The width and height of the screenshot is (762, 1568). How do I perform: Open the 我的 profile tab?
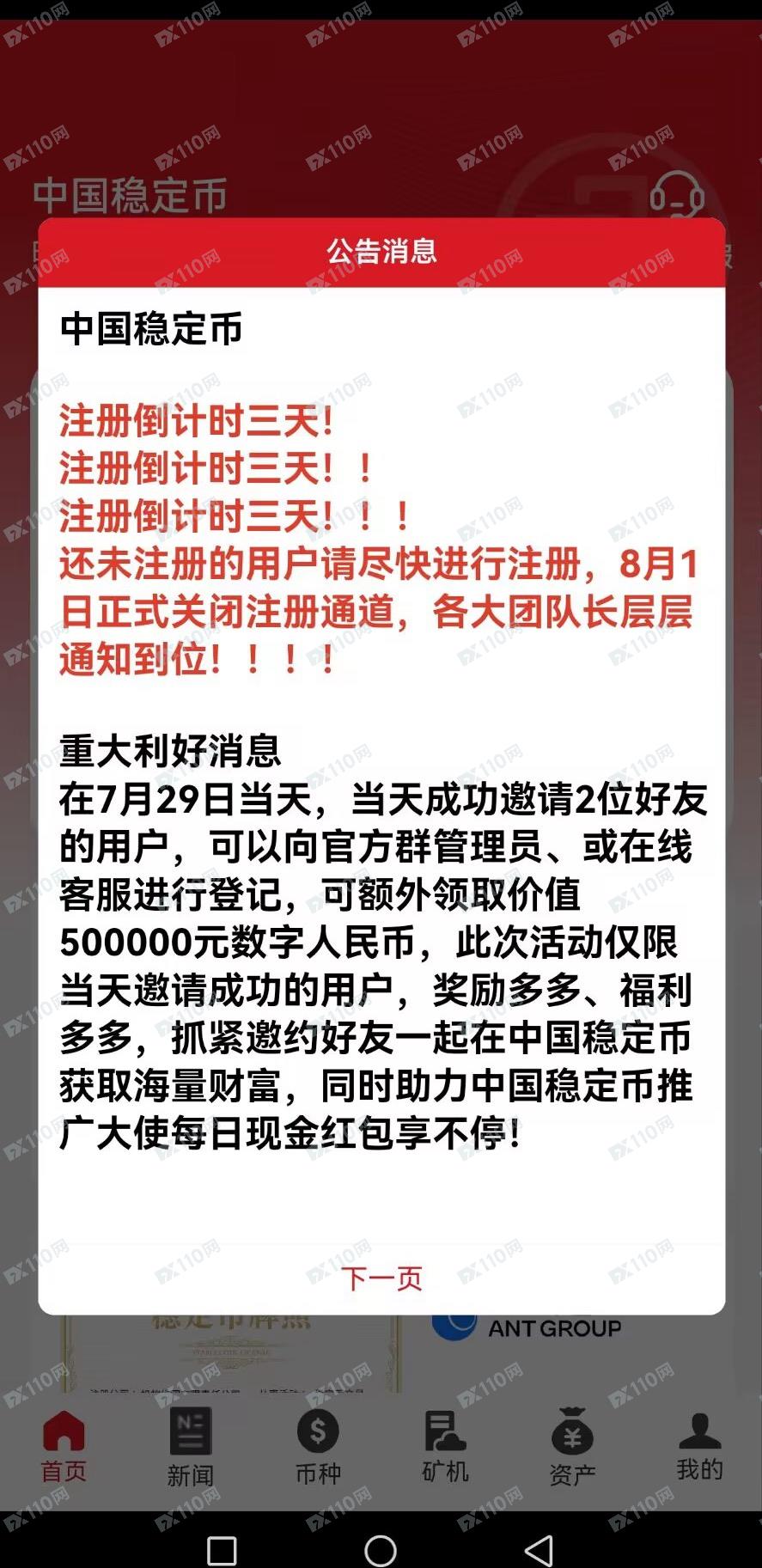[x=699, y=1447]
